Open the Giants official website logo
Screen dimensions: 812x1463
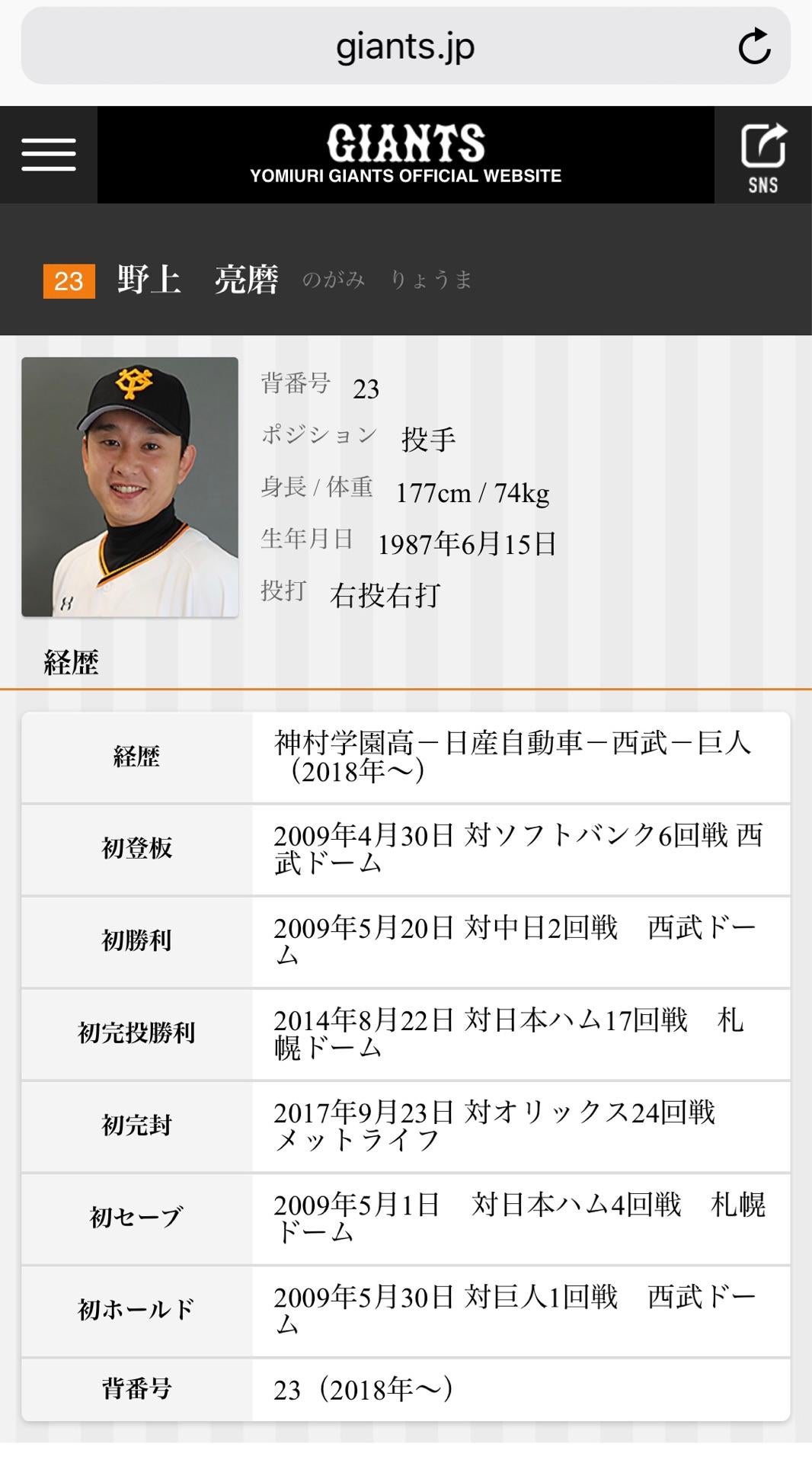(x=405, y=155)
